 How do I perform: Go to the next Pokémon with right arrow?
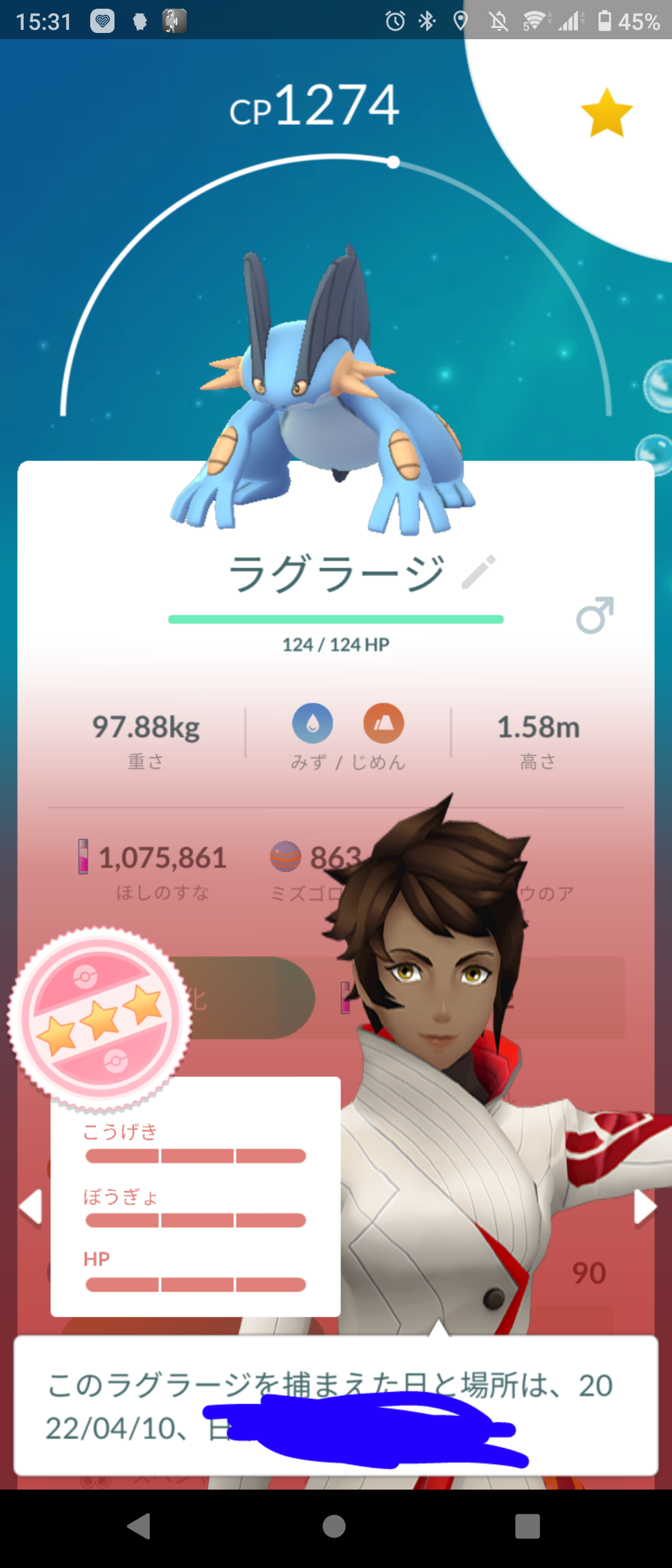pyautogui.click(x=645, y=1208)
